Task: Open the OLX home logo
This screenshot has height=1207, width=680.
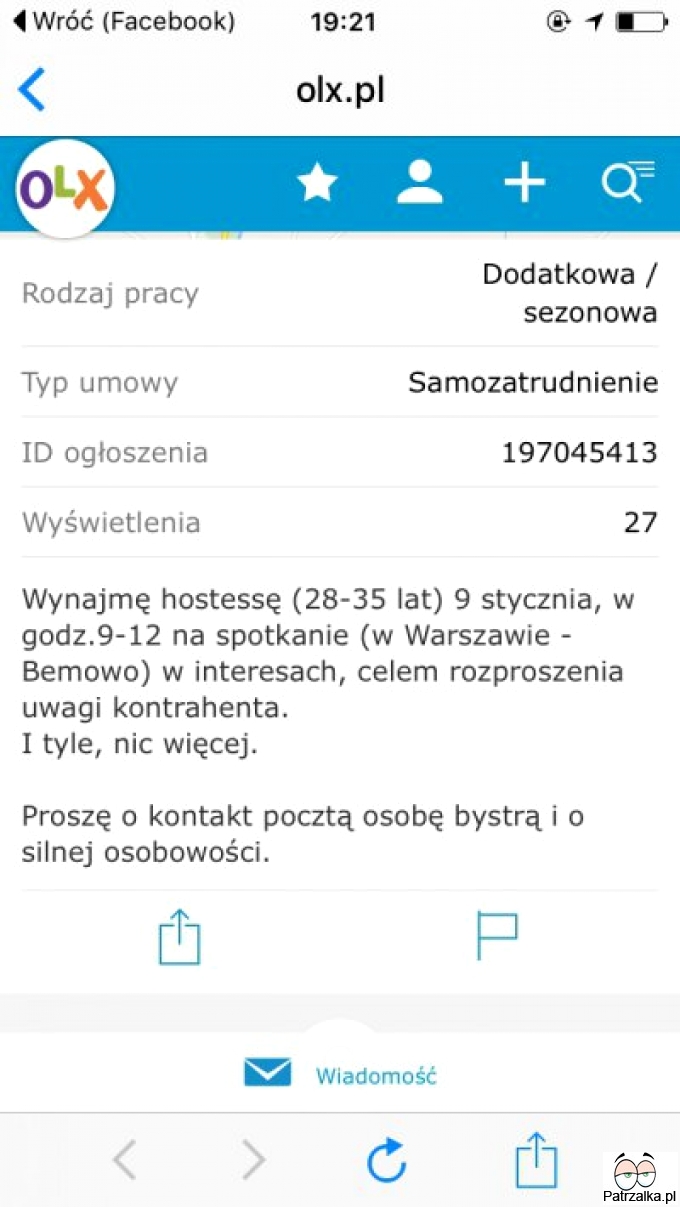Action: point(65,188)
